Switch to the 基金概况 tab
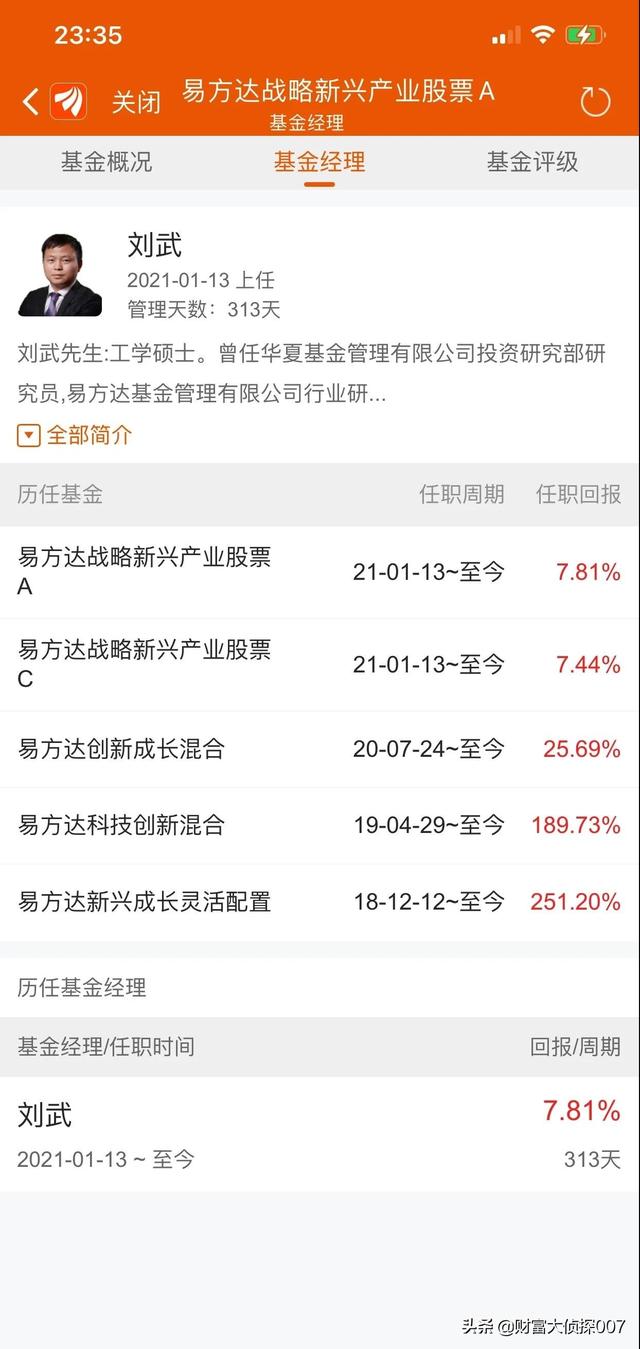 107,162
